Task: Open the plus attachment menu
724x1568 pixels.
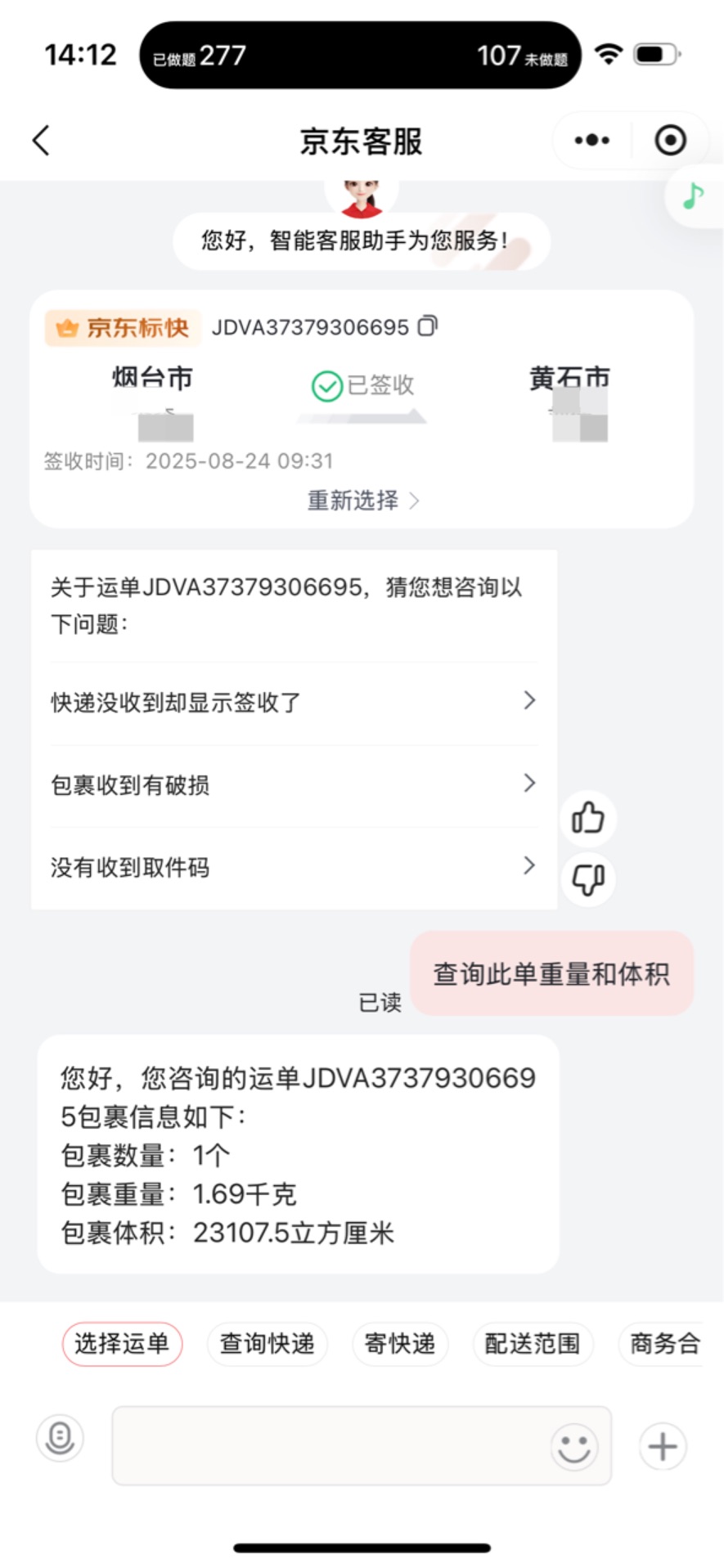Action: click(x=662, y=1446)
